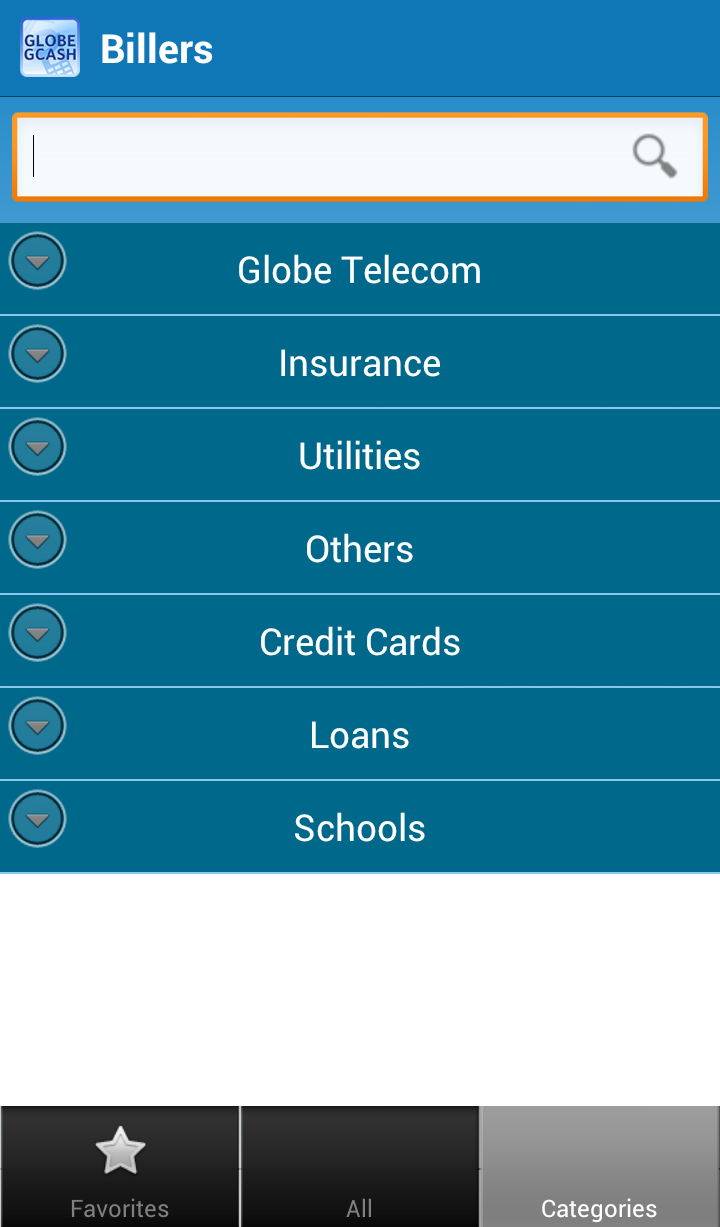This screenshot has height=1227, width=720.
Task: Tap the arrow icon beside Insurance
Action: [x=37, y=354]
